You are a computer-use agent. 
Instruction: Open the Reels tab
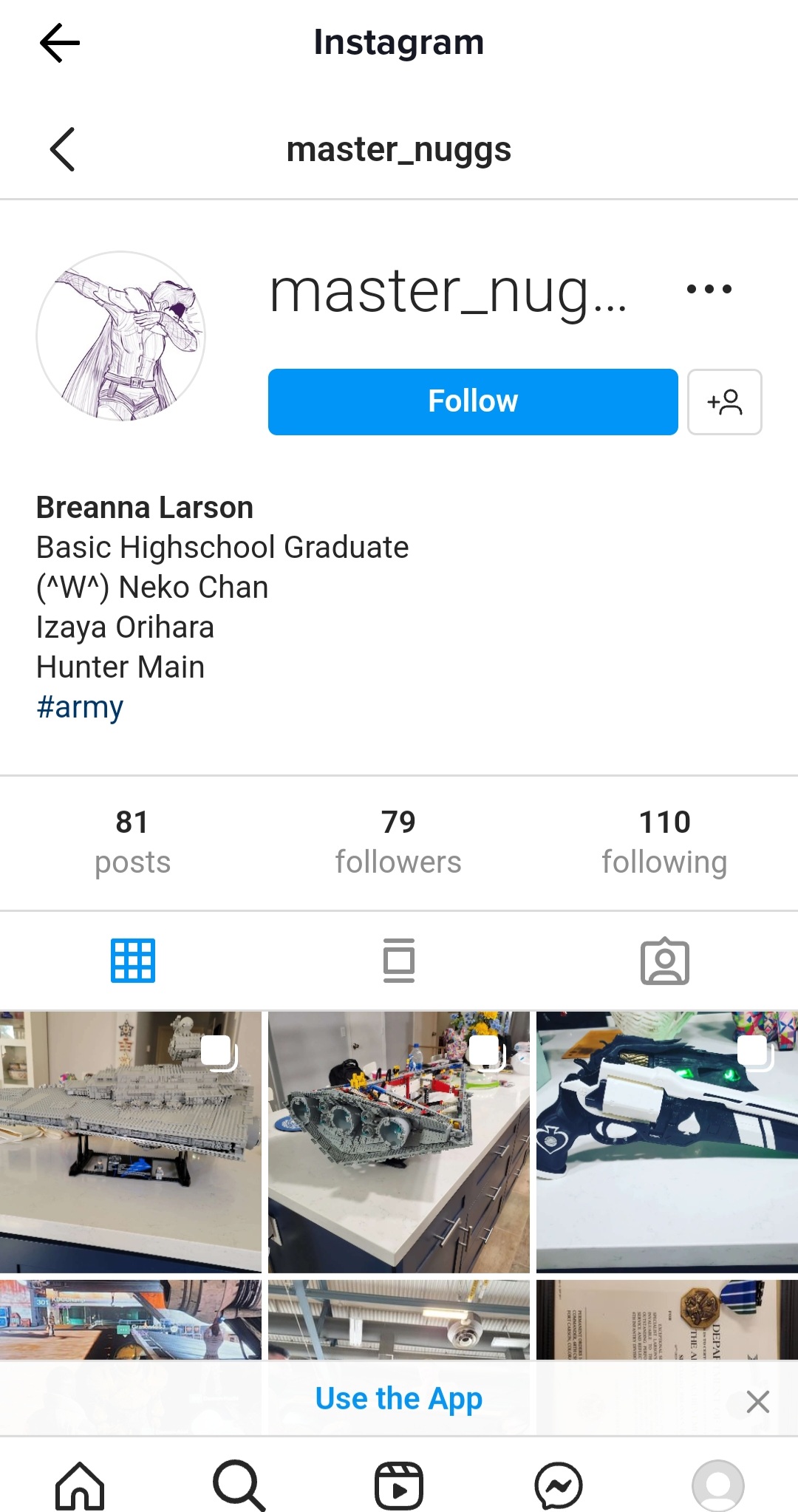(399, 1485)
